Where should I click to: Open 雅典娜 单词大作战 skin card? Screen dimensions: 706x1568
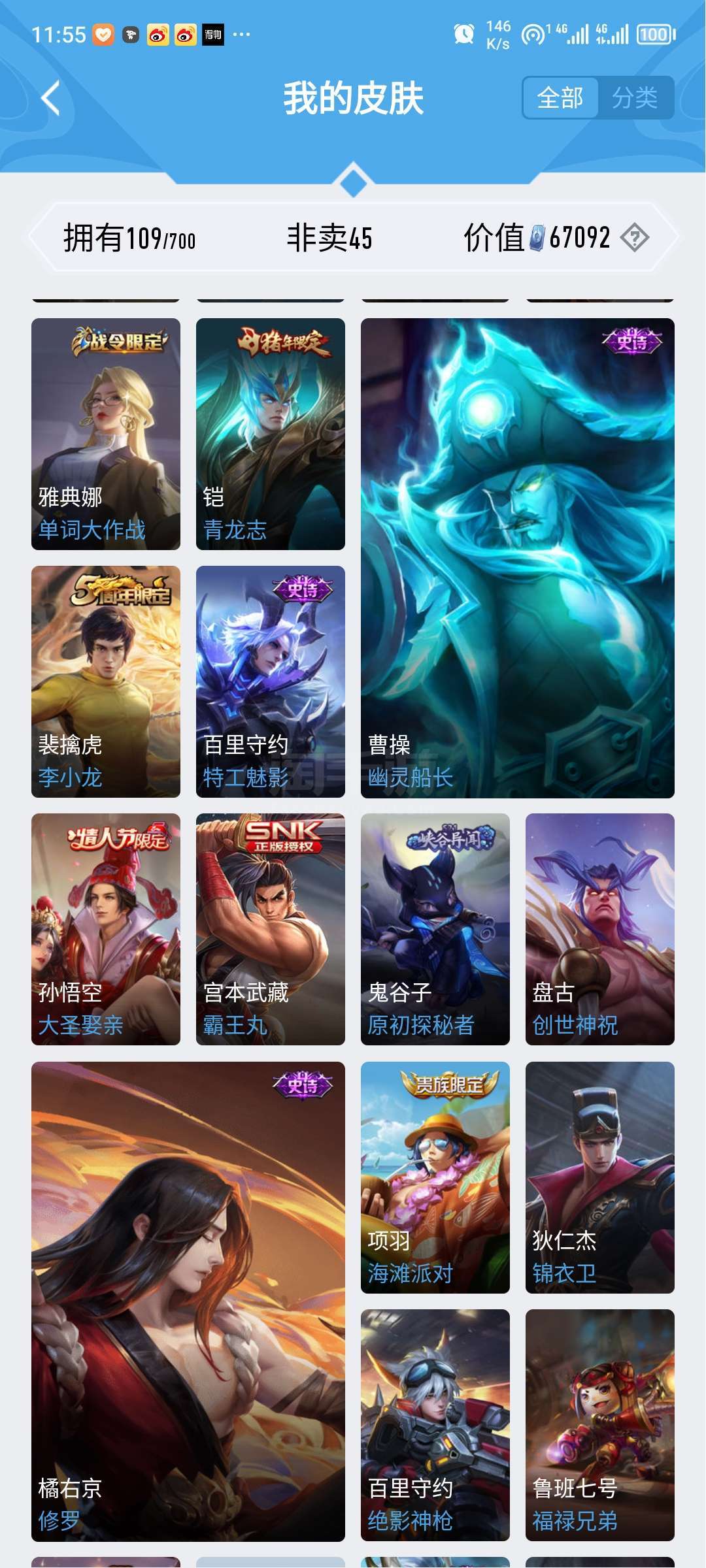point(106,434)
